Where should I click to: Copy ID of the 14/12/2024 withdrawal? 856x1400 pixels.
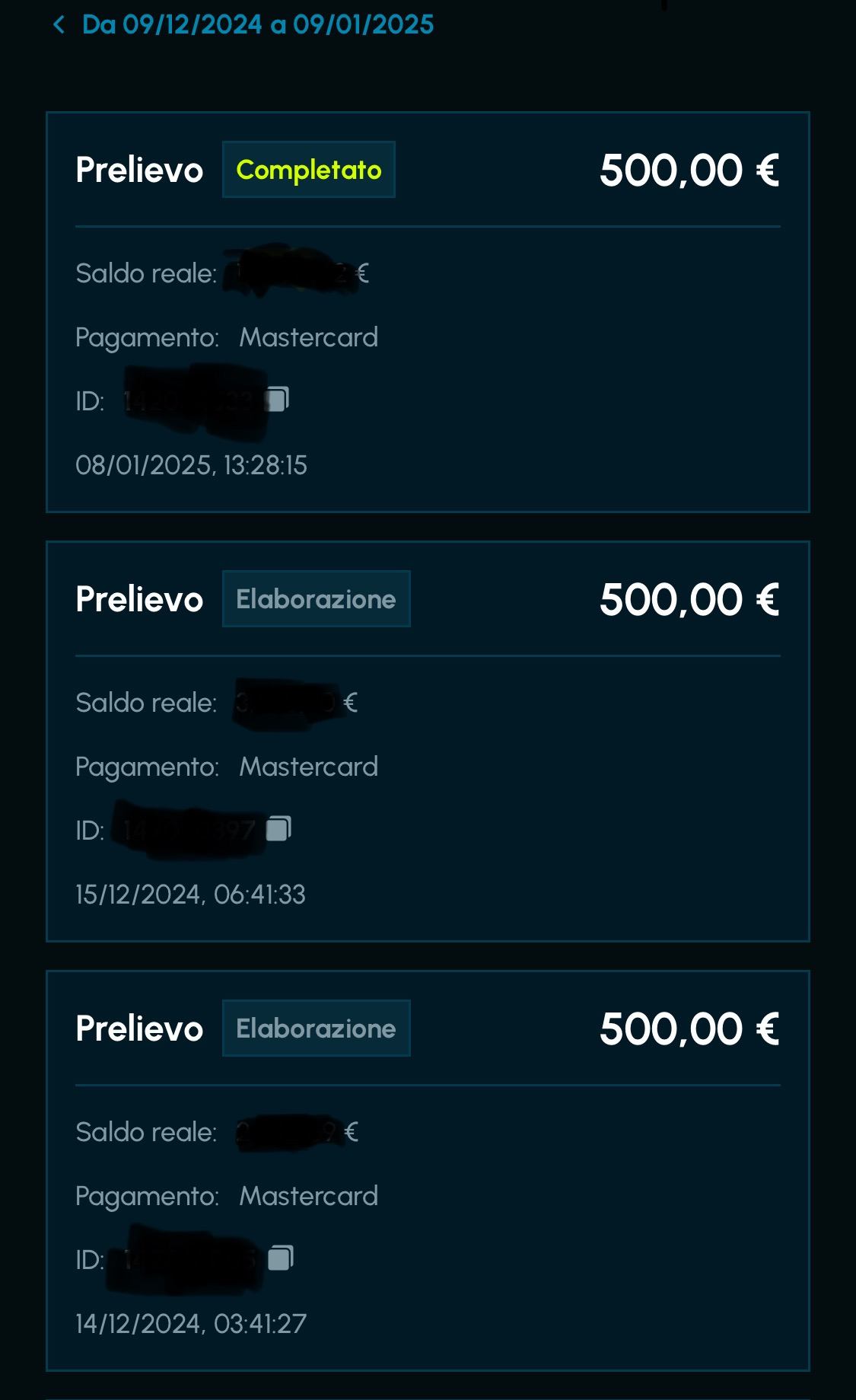[x=280, y=1258]
